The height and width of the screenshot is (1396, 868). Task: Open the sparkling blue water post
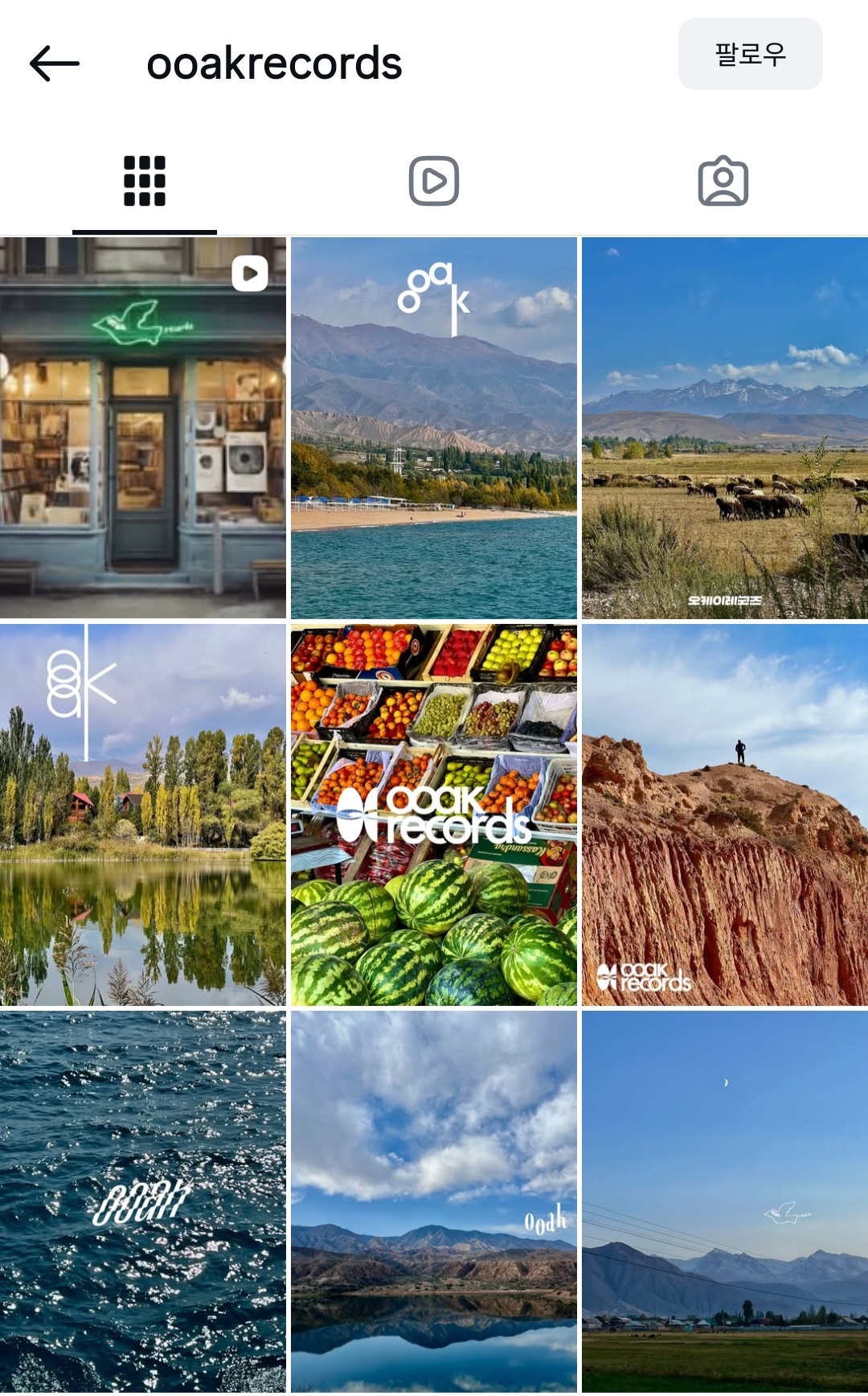pos(143,1201)
